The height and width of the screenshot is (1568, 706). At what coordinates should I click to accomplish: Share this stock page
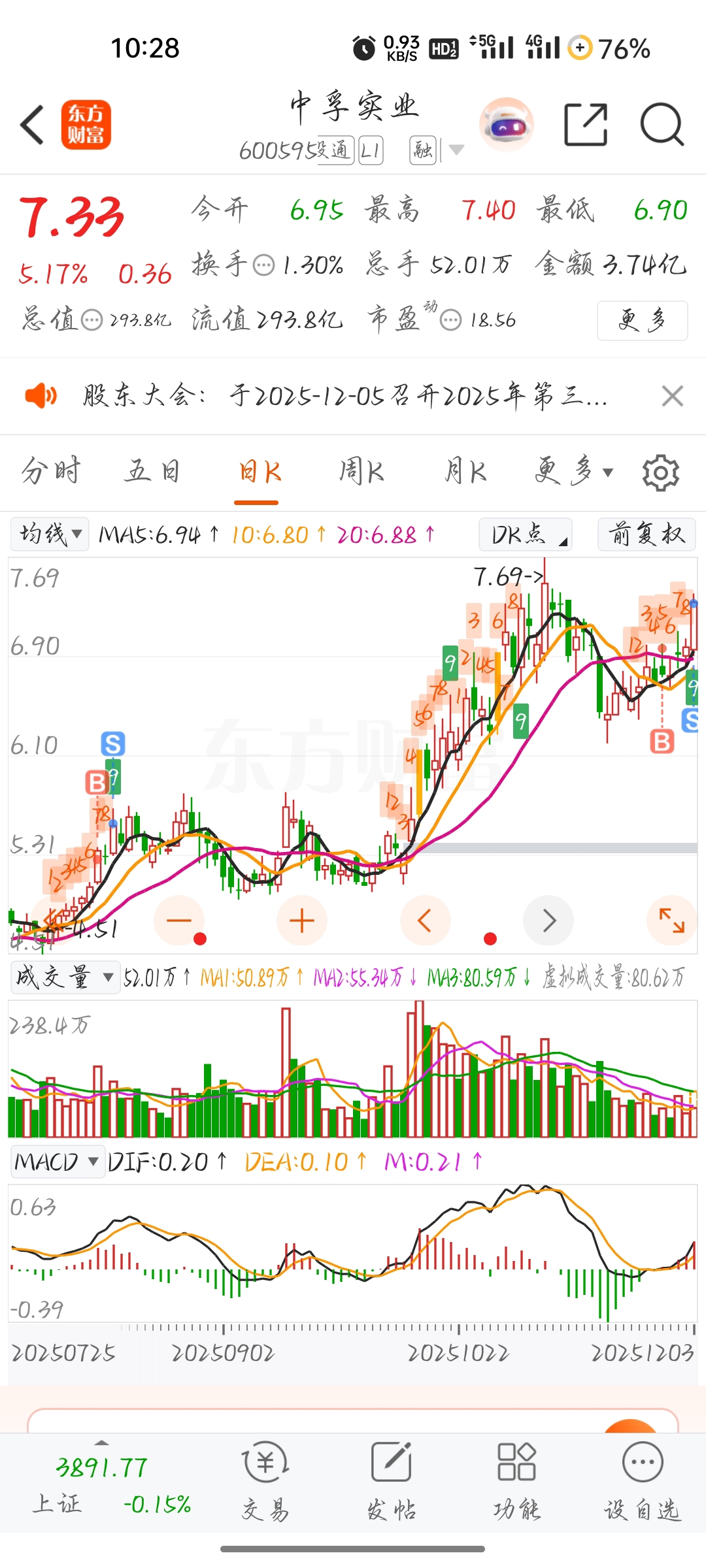pyautogui.click(x=585, y=124)
